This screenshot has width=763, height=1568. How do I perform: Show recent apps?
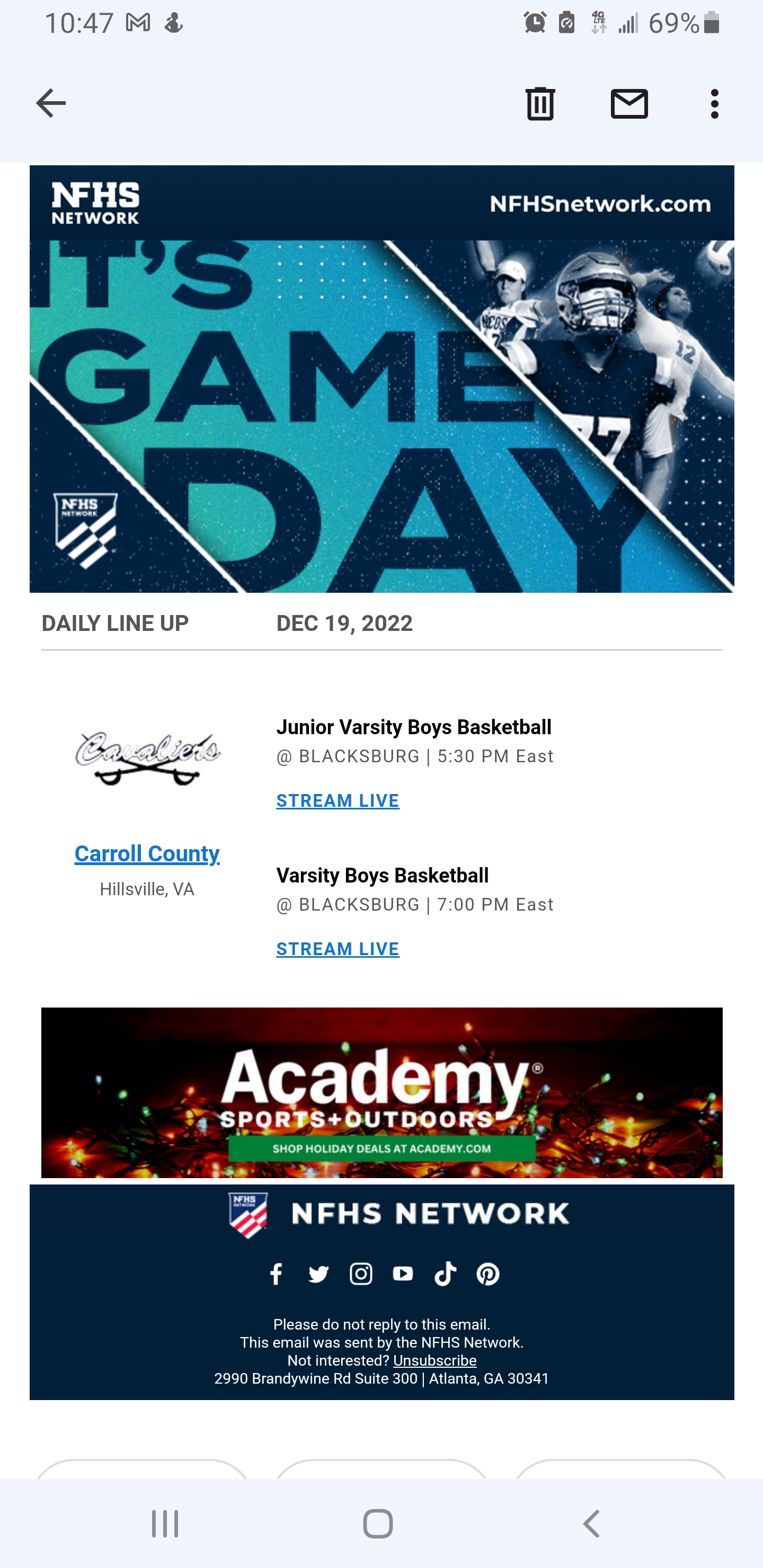(x=165, y=1524)
